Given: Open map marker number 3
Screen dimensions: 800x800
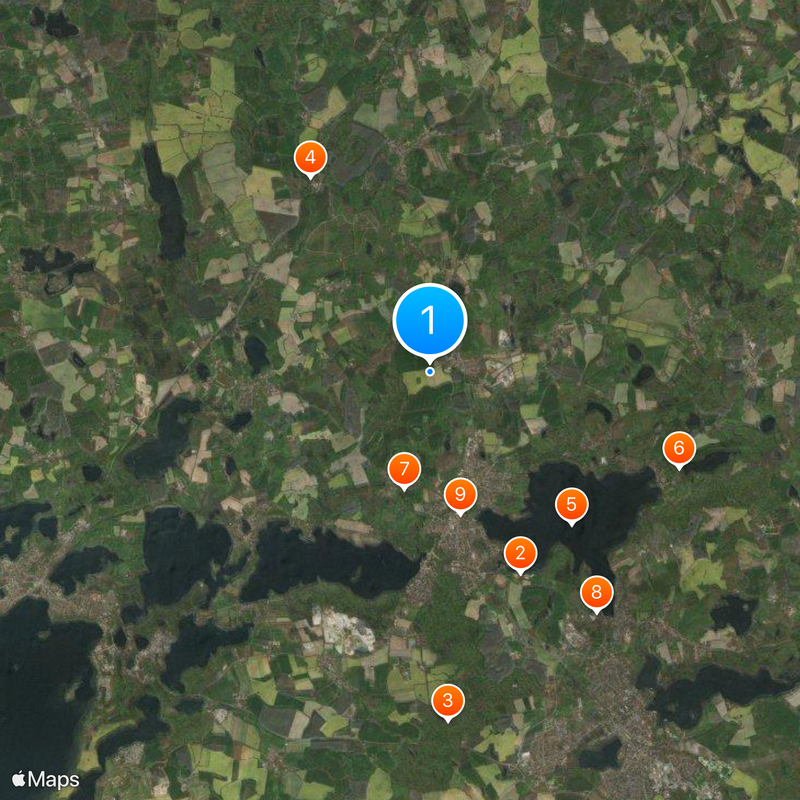Looking at the screenshot, I should coord(447,700).
